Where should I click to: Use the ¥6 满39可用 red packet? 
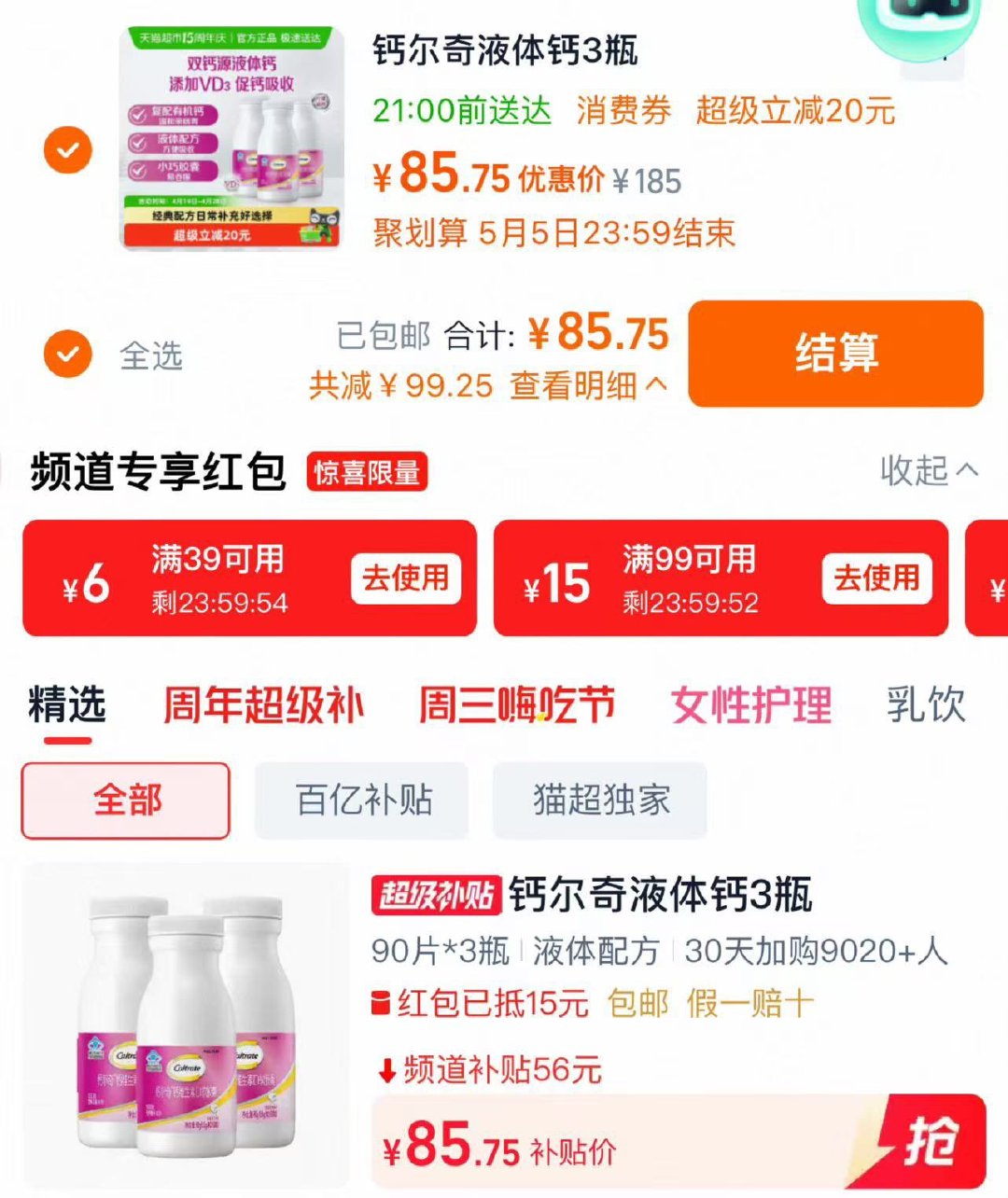[405, 578]
